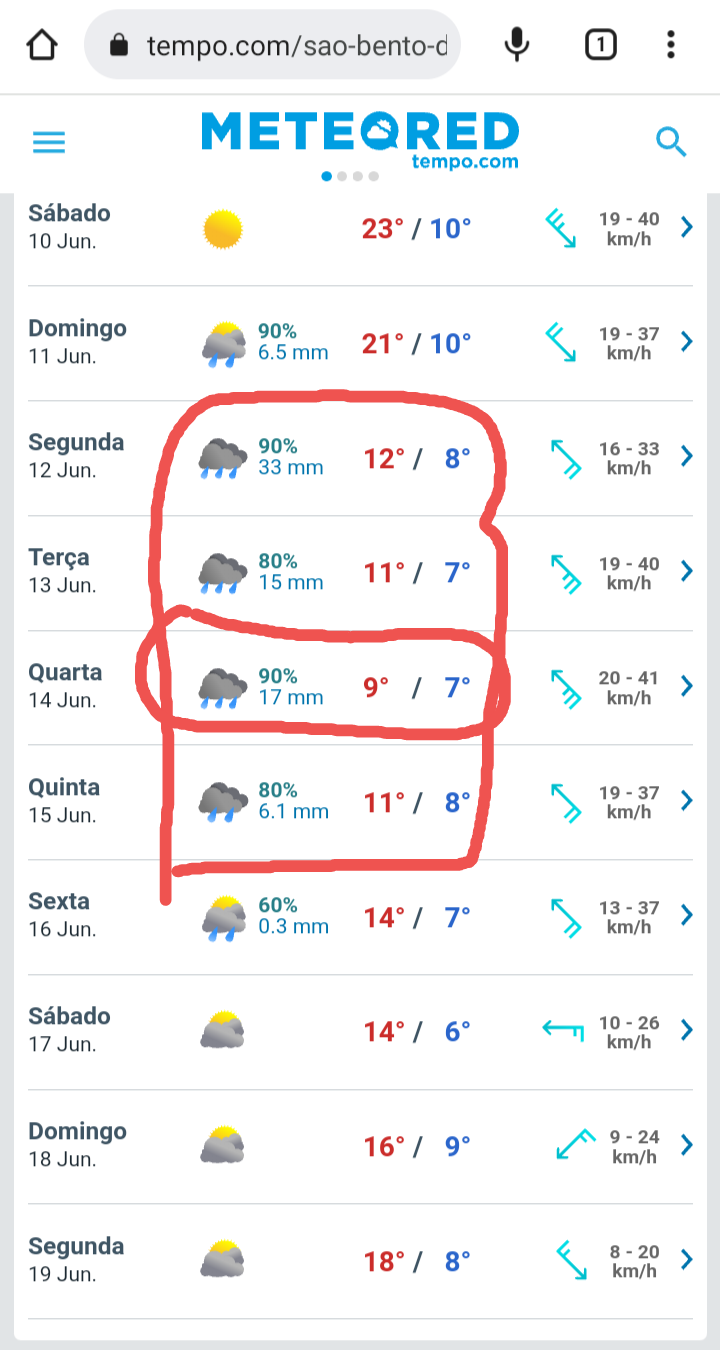Open the Meteored search magnifier
The width and height of the screenshot is (720, 1350).
coord(671,142)
